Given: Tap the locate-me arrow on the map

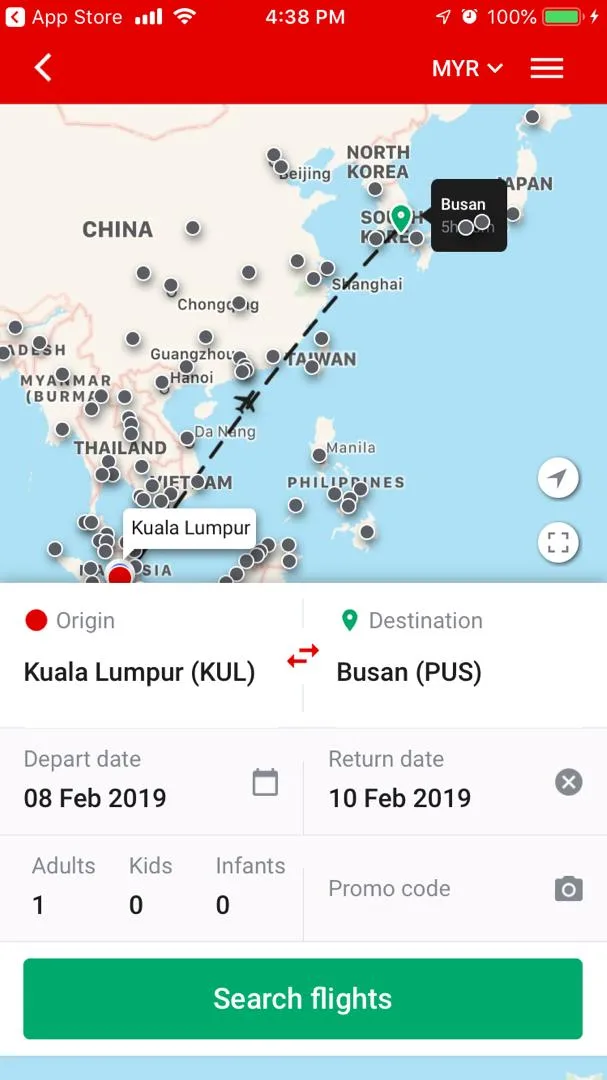Looking at the screenshot, I should tap(558, 478).
